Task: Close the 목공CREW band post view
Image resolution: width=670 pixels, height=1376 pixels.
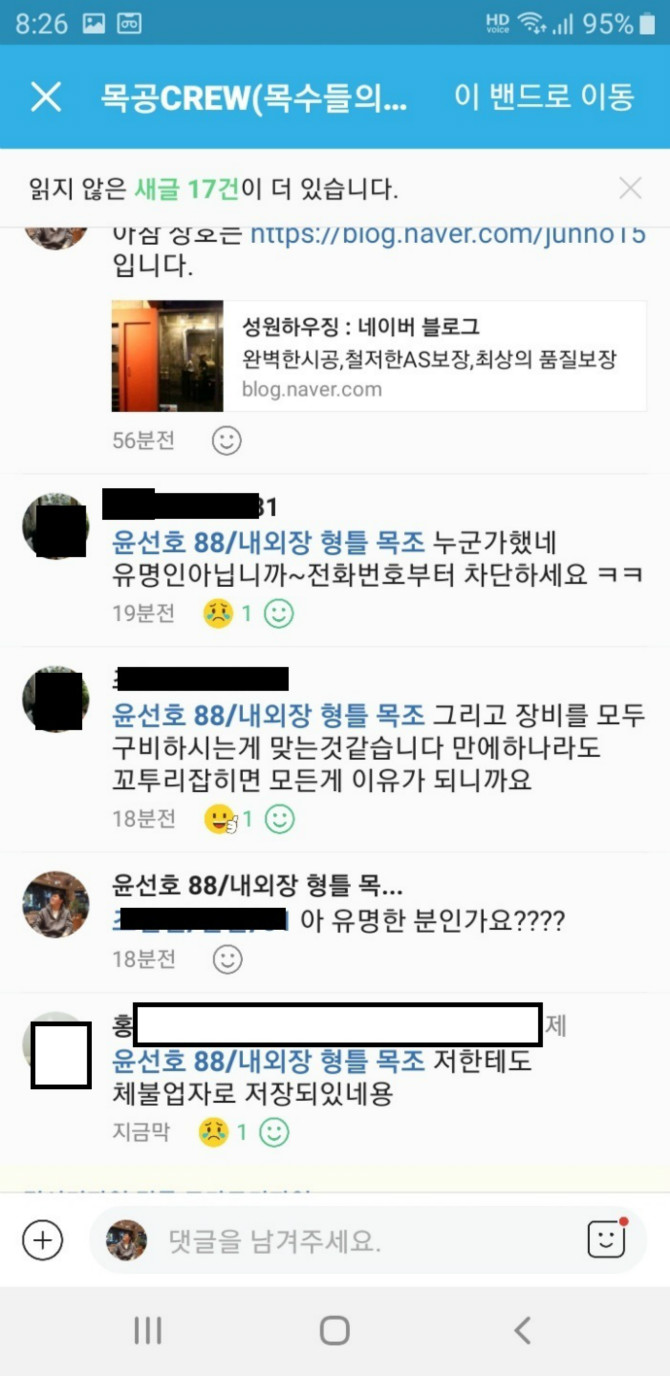Action: pyautogui.click(x=46, y=97)
